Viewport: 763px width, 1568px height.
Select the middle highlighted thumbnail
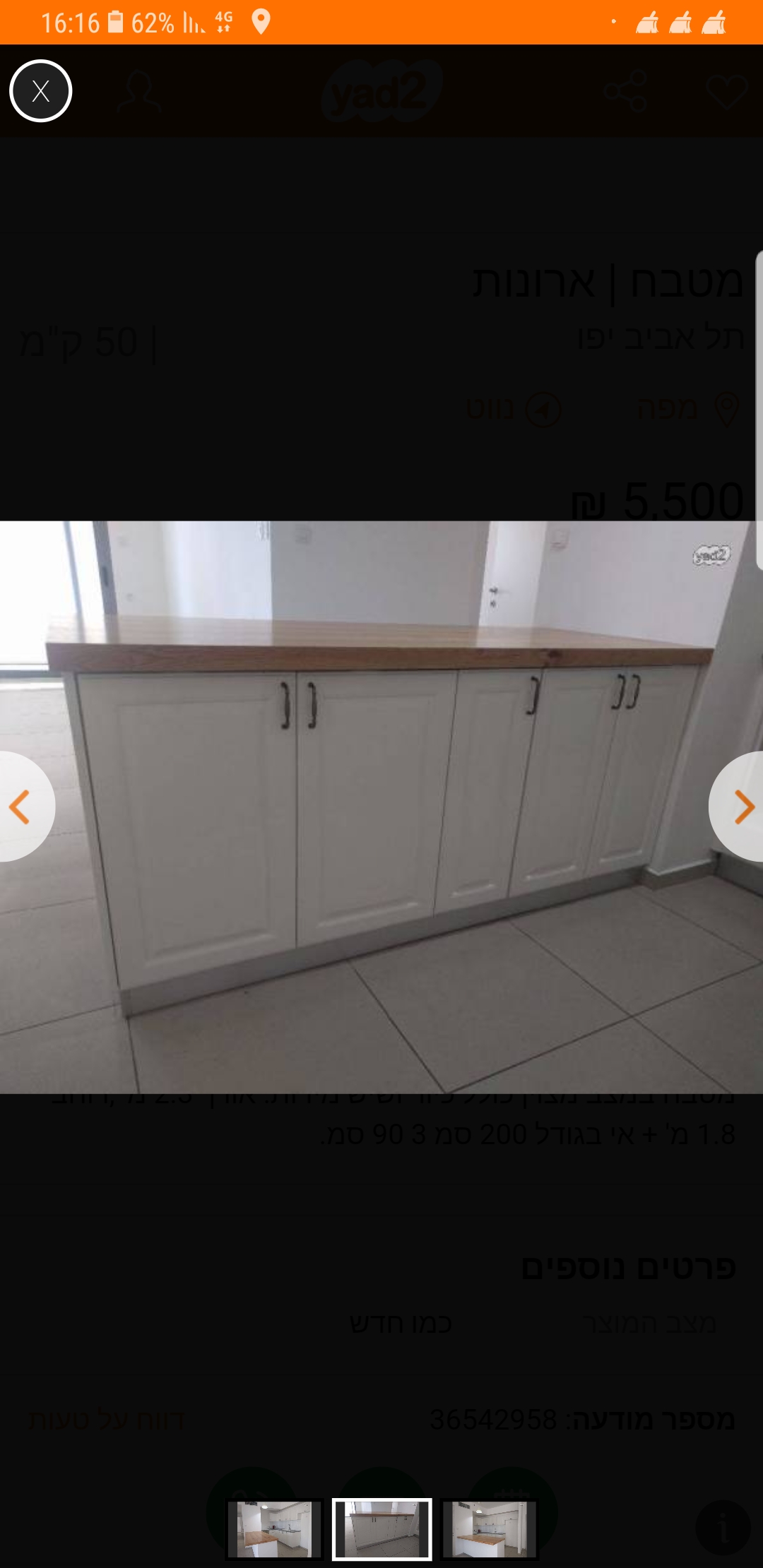[382, 1529]
